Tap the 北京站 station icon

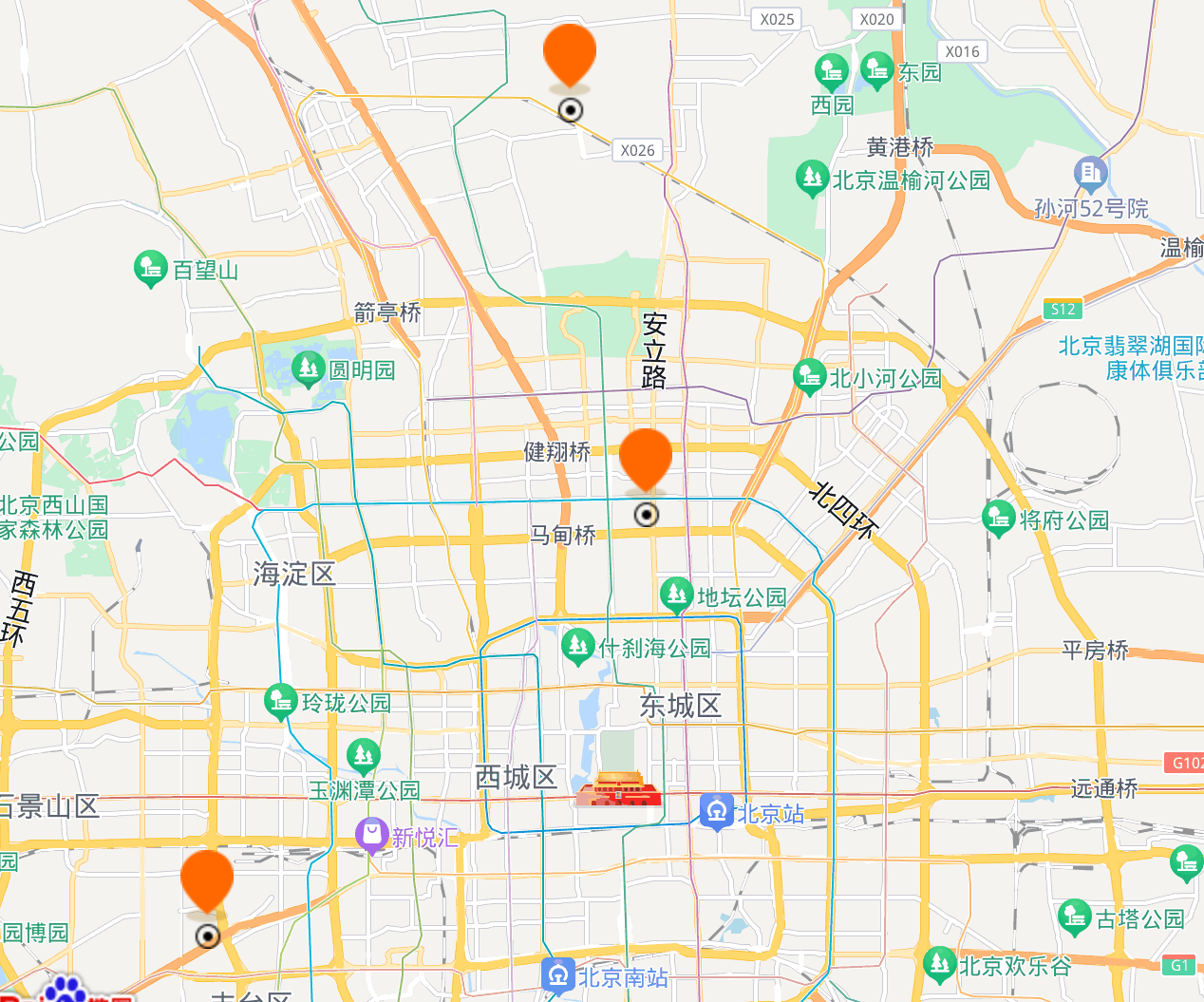tap(717, 812)
